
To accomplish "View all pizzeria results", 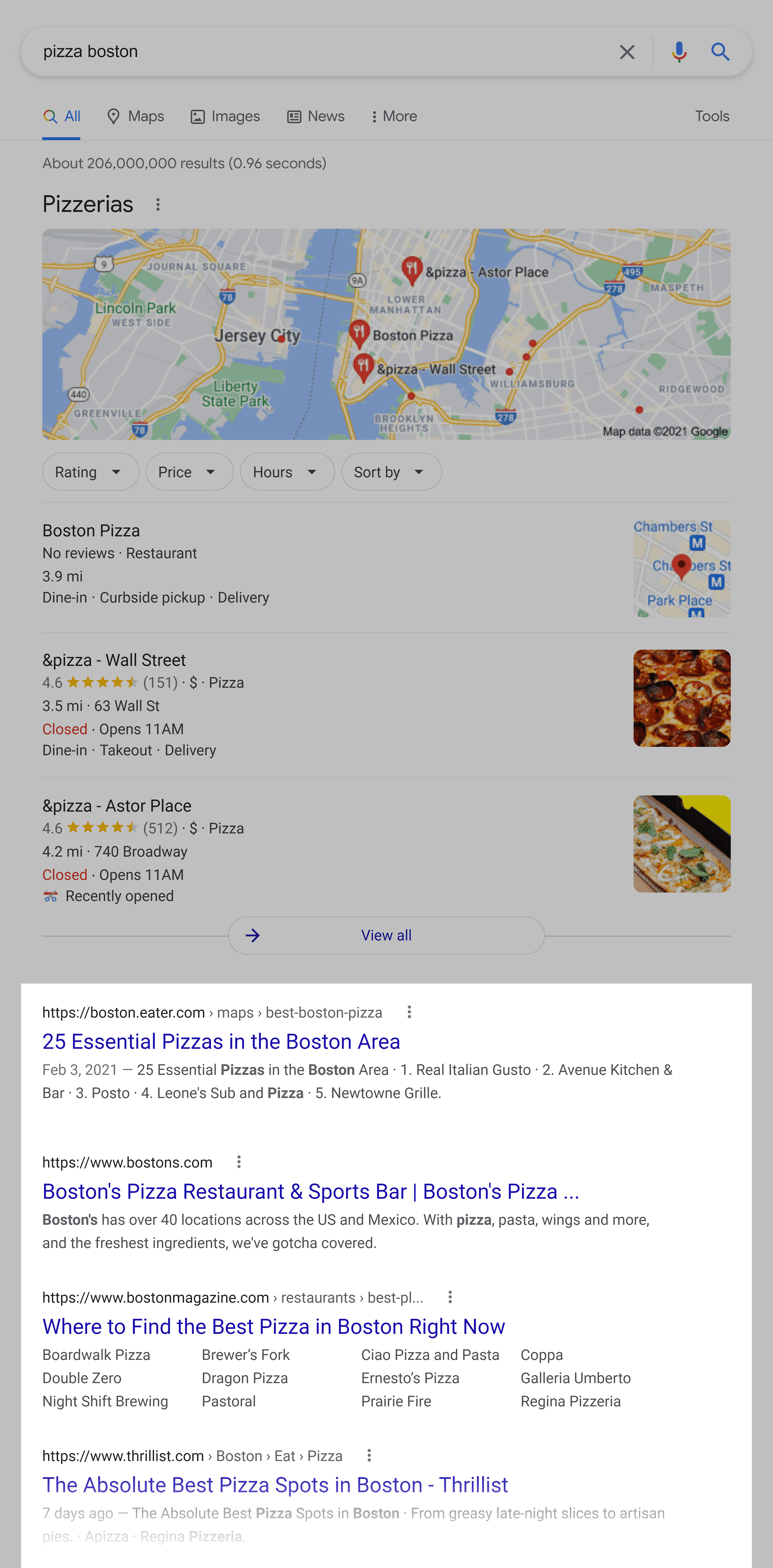I will click(x=386, y=935).
